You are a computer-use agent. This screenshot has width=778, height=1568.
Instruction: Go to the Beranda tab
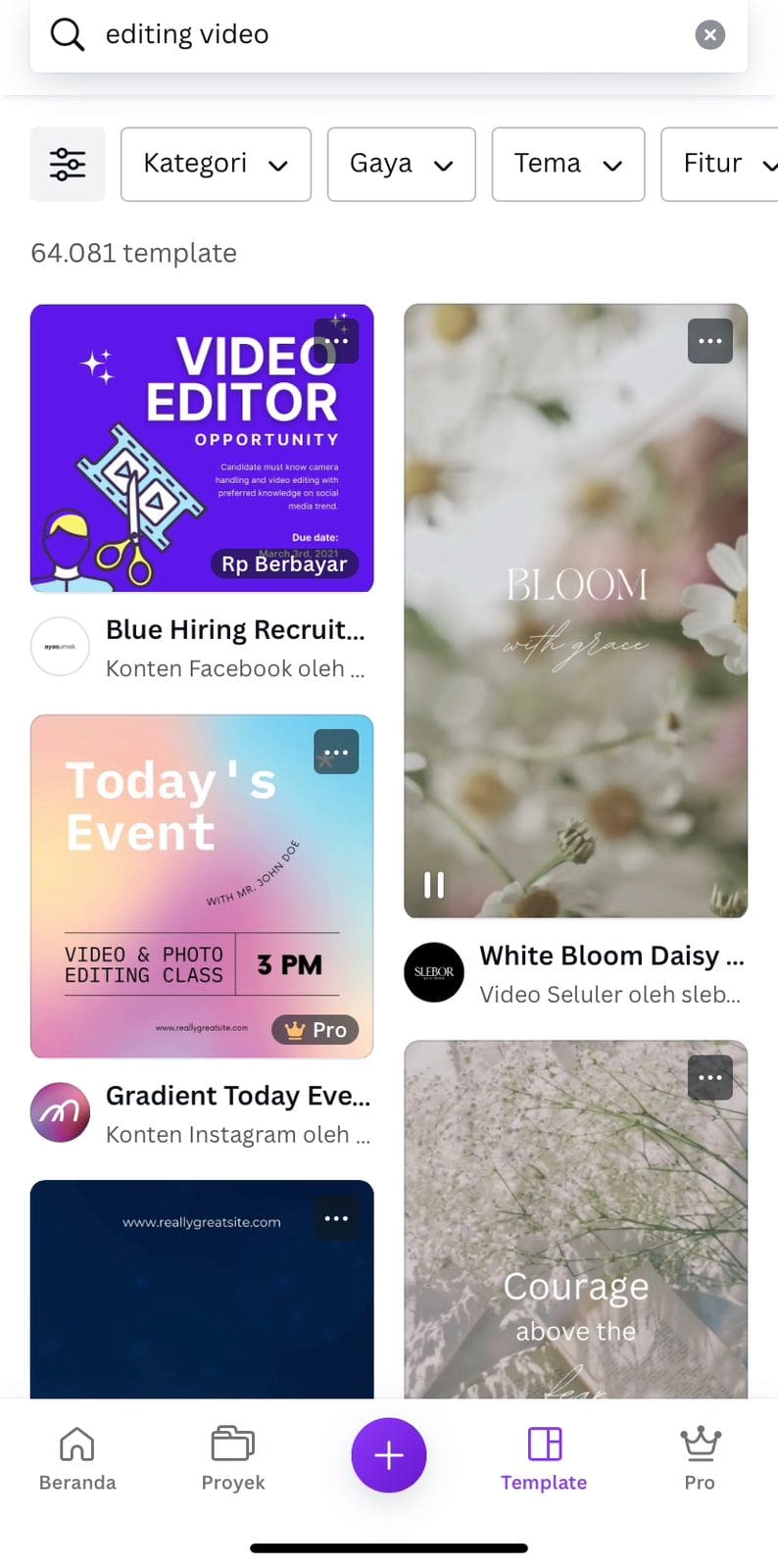77,1458
